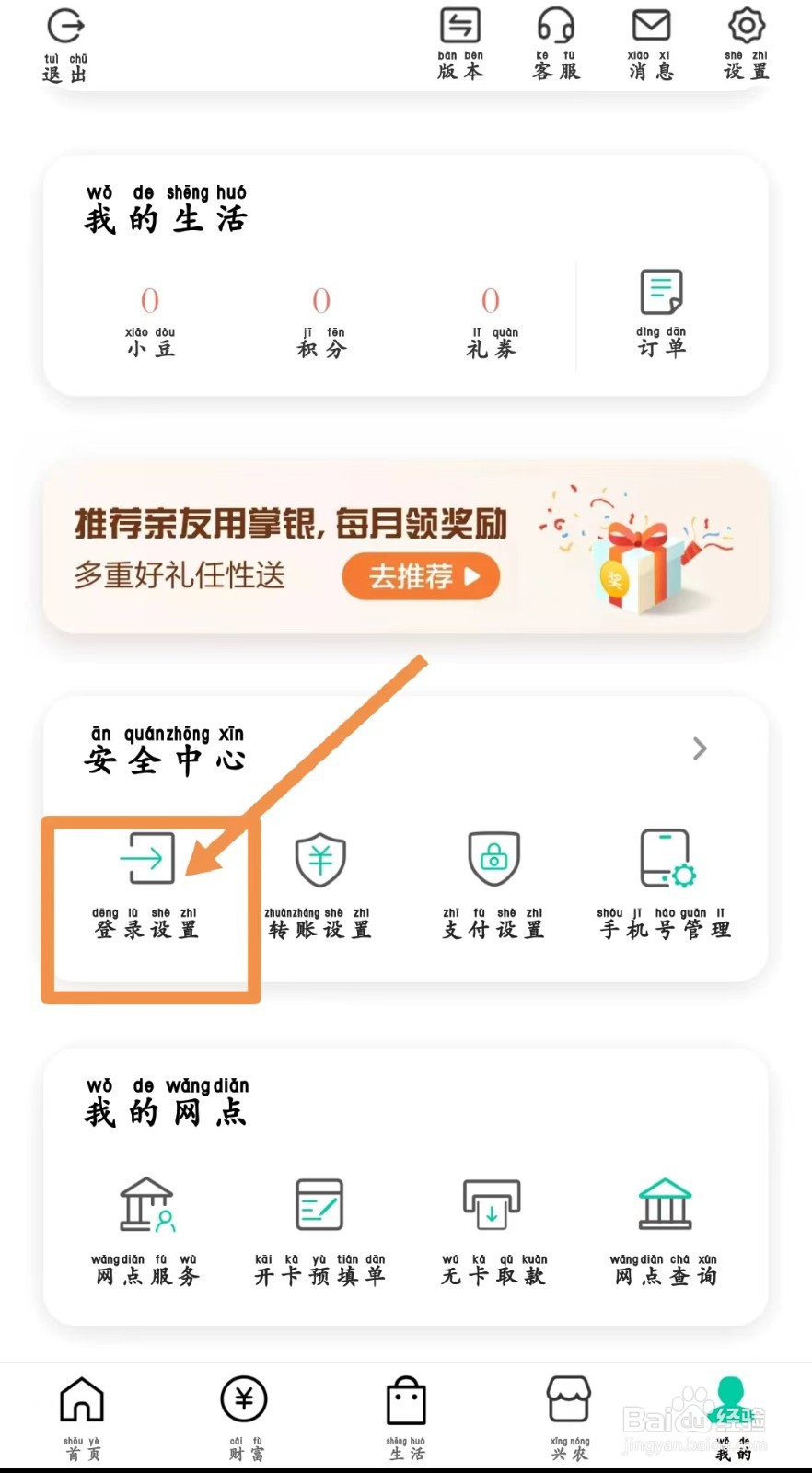The image size is (812, 1473).
Task: Tap the 去推荐 recommend button
Action: (420, 576)
